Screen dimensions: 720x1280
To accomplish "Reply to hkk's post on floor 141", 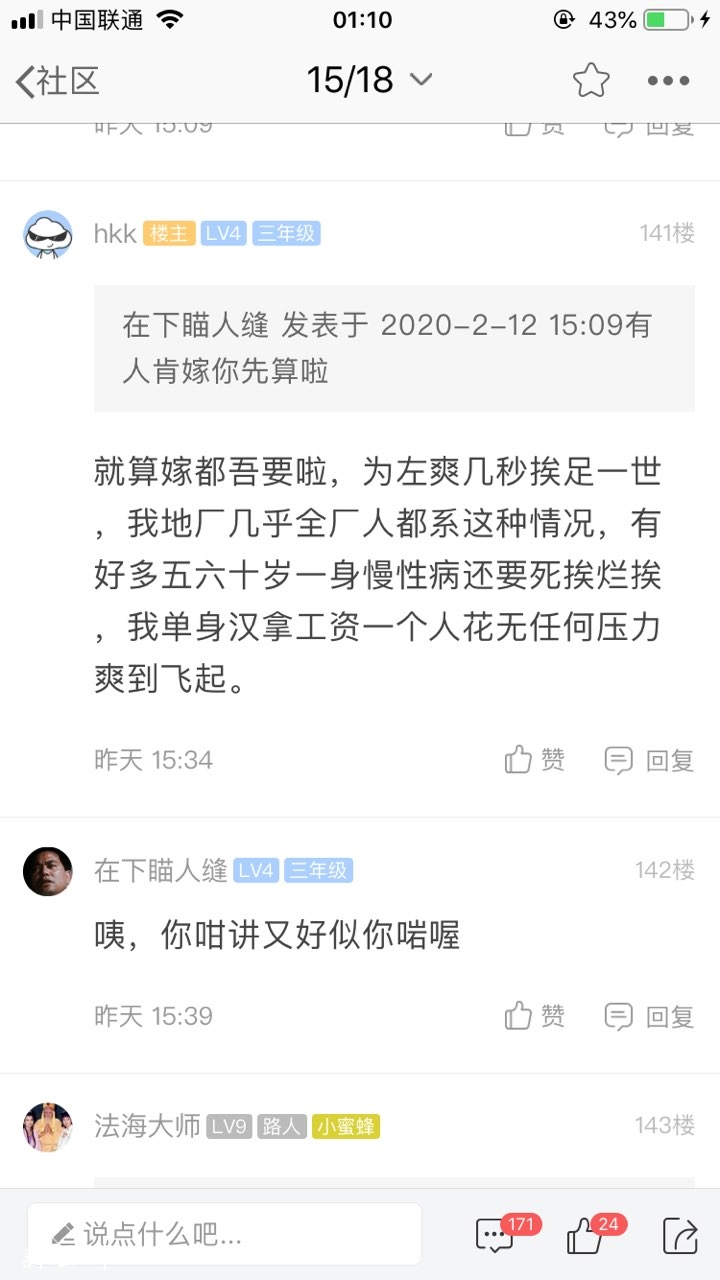I will click(x=649, y=760).
